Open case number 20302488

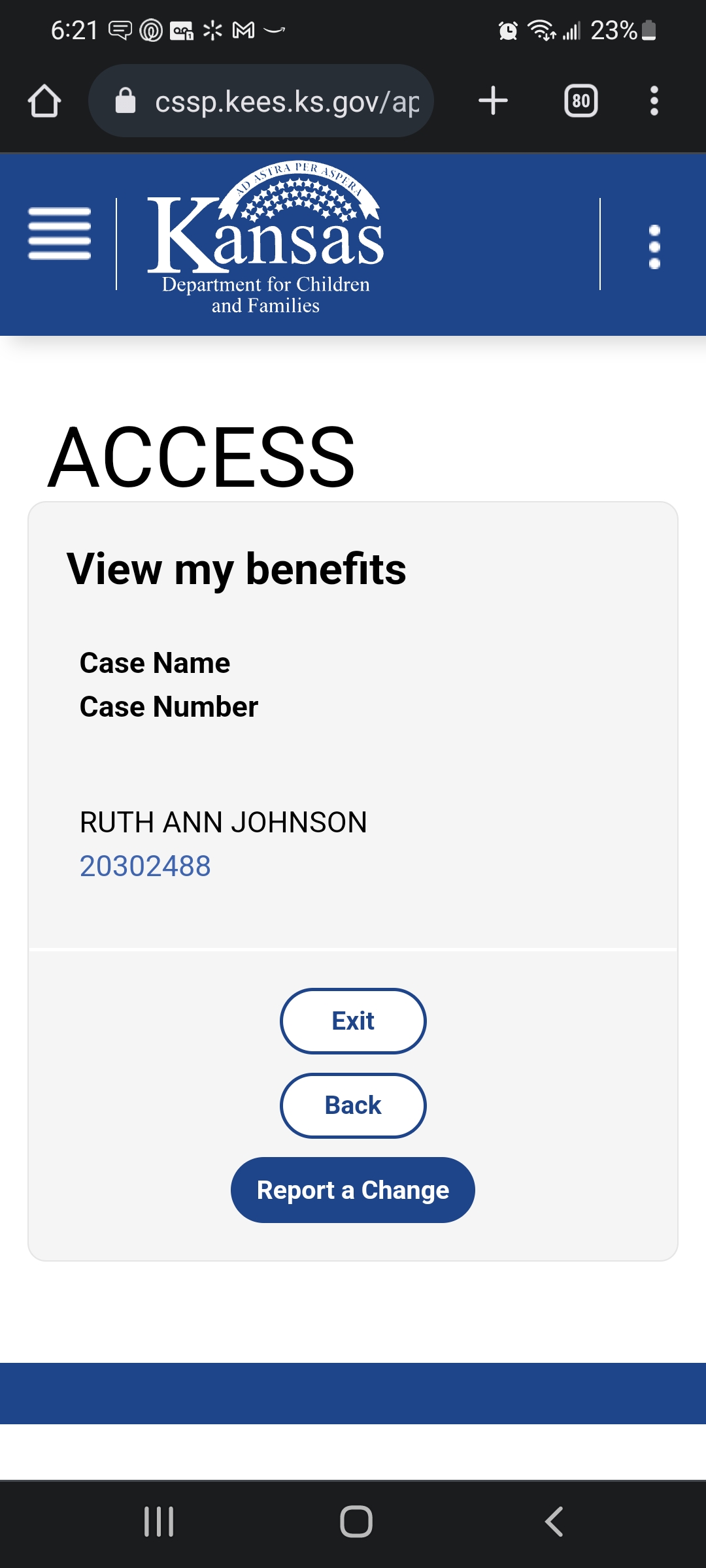point(145,866)
